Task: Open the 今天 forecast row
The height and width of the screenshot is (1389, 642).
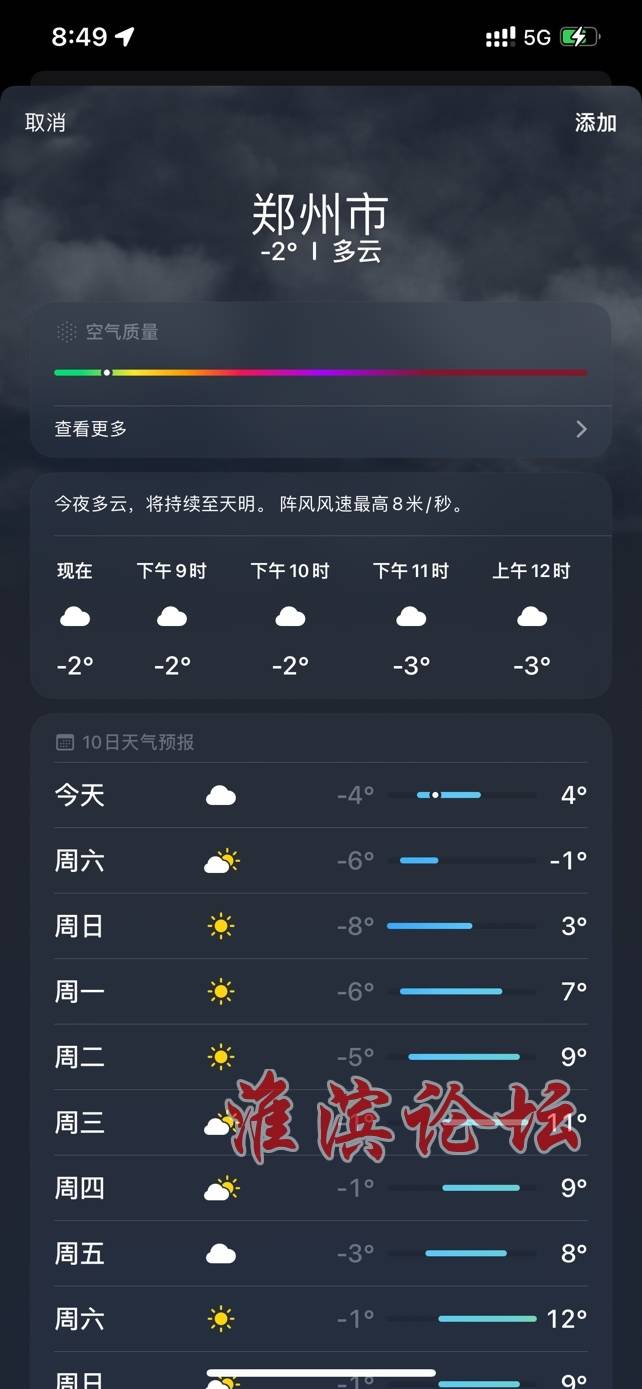Action: coord(320,795)
